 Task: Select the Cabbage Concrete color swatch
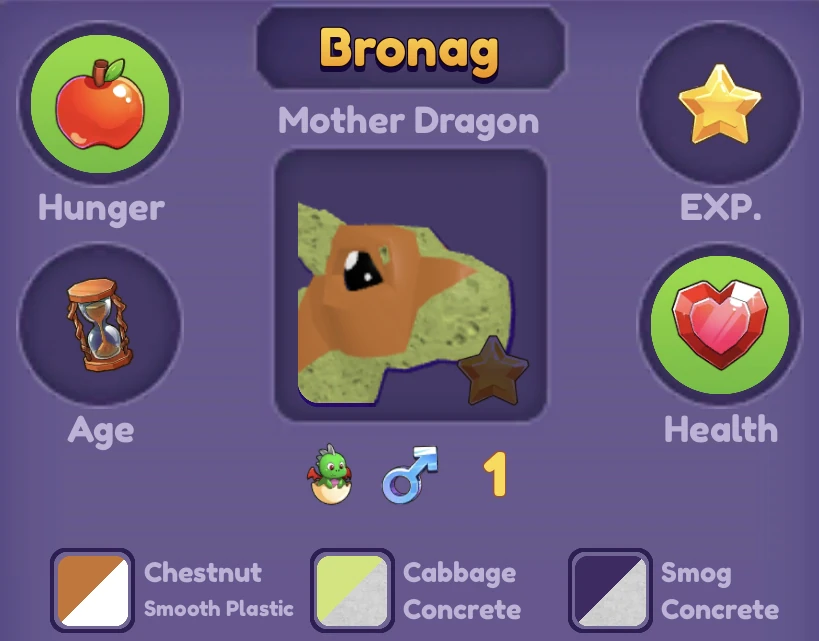pos(351,590)
